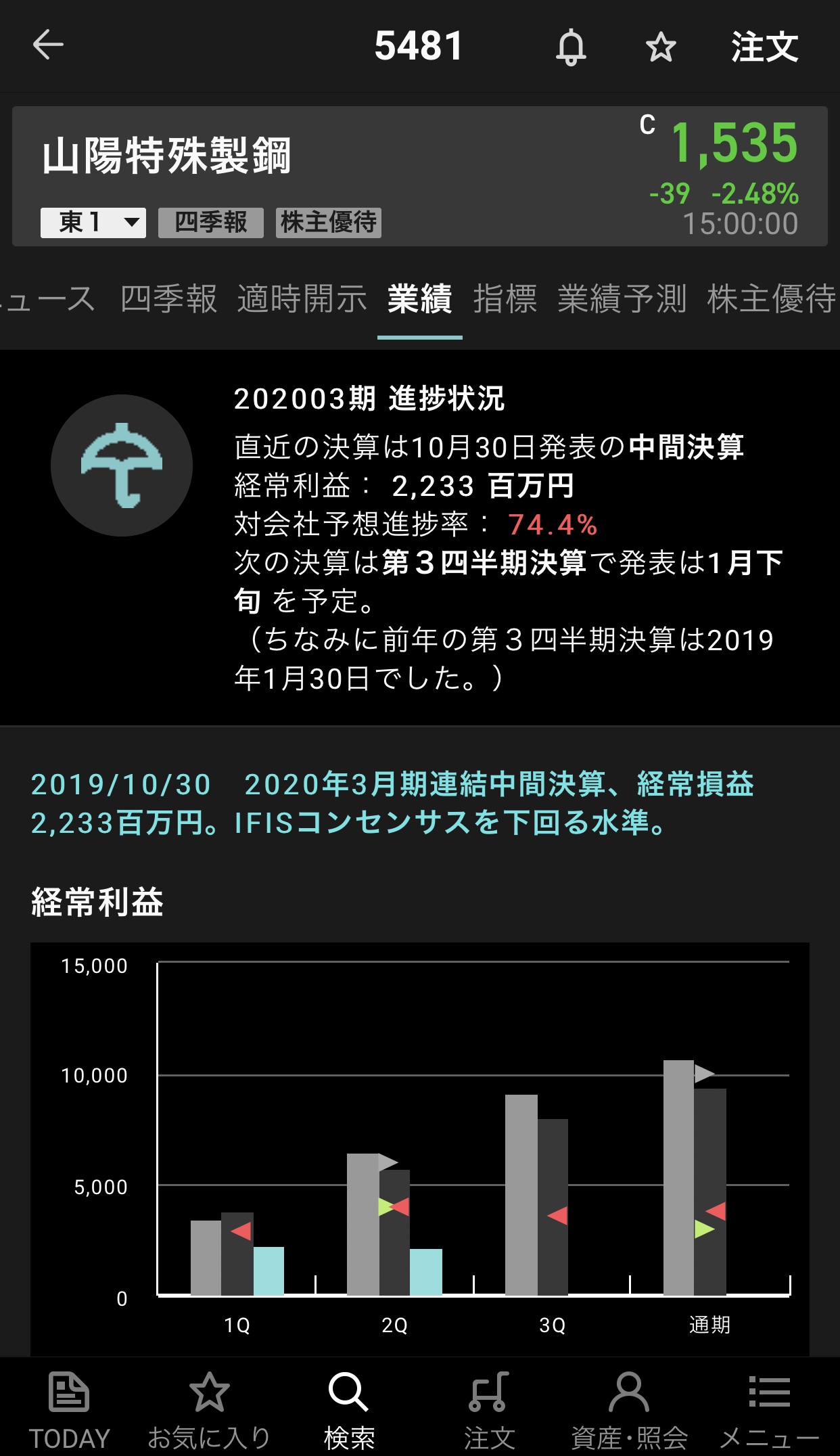Switch to the 四季報 tab
840x1456 pixels.
[168, 299]
